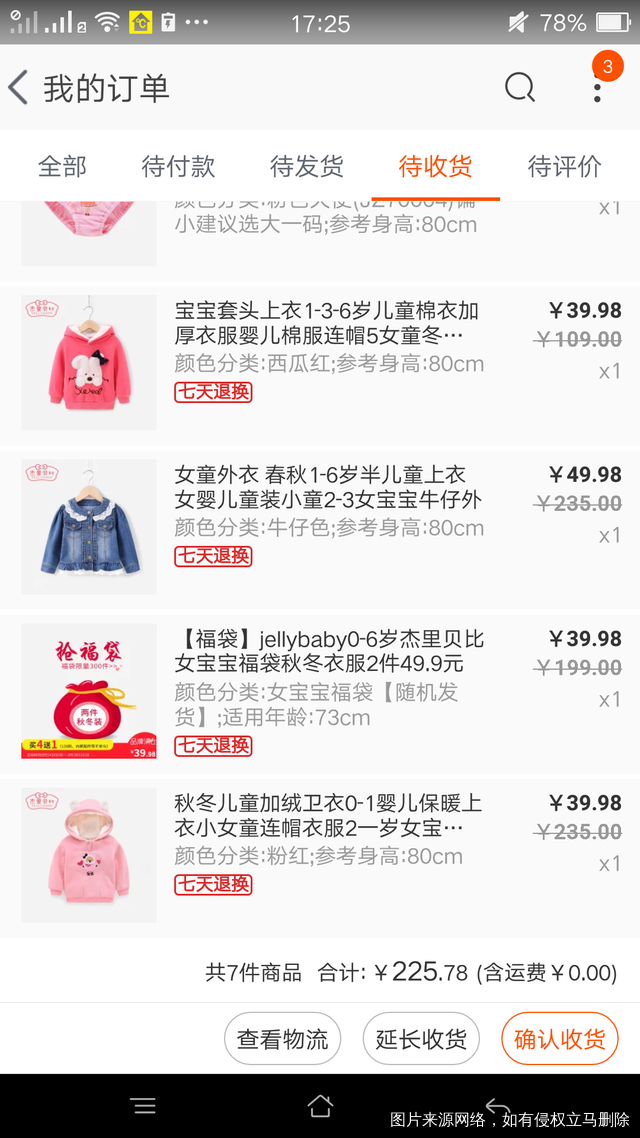Open the 待评价 tab

(564, 166)
